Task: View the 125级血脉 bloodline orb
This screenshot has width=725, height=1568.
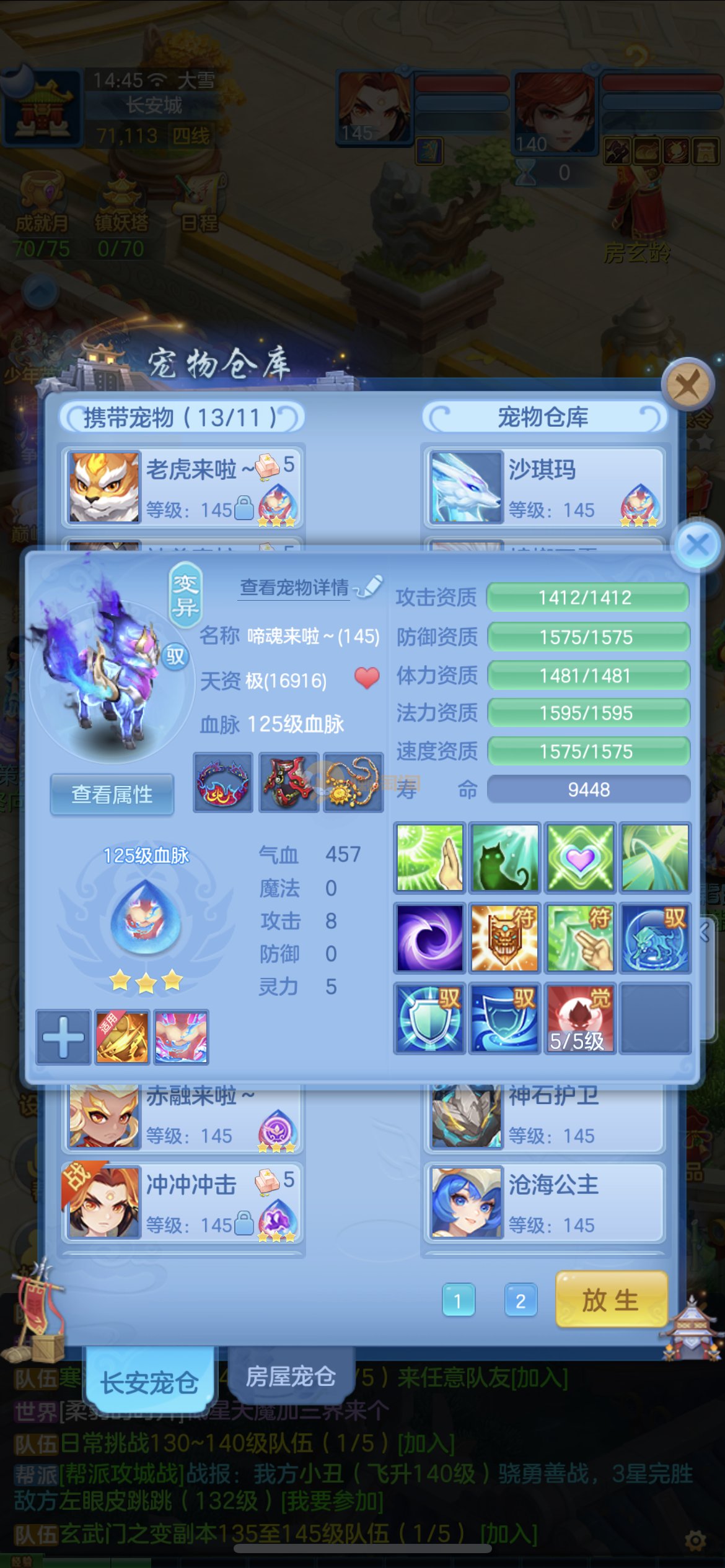Action: 146,917
